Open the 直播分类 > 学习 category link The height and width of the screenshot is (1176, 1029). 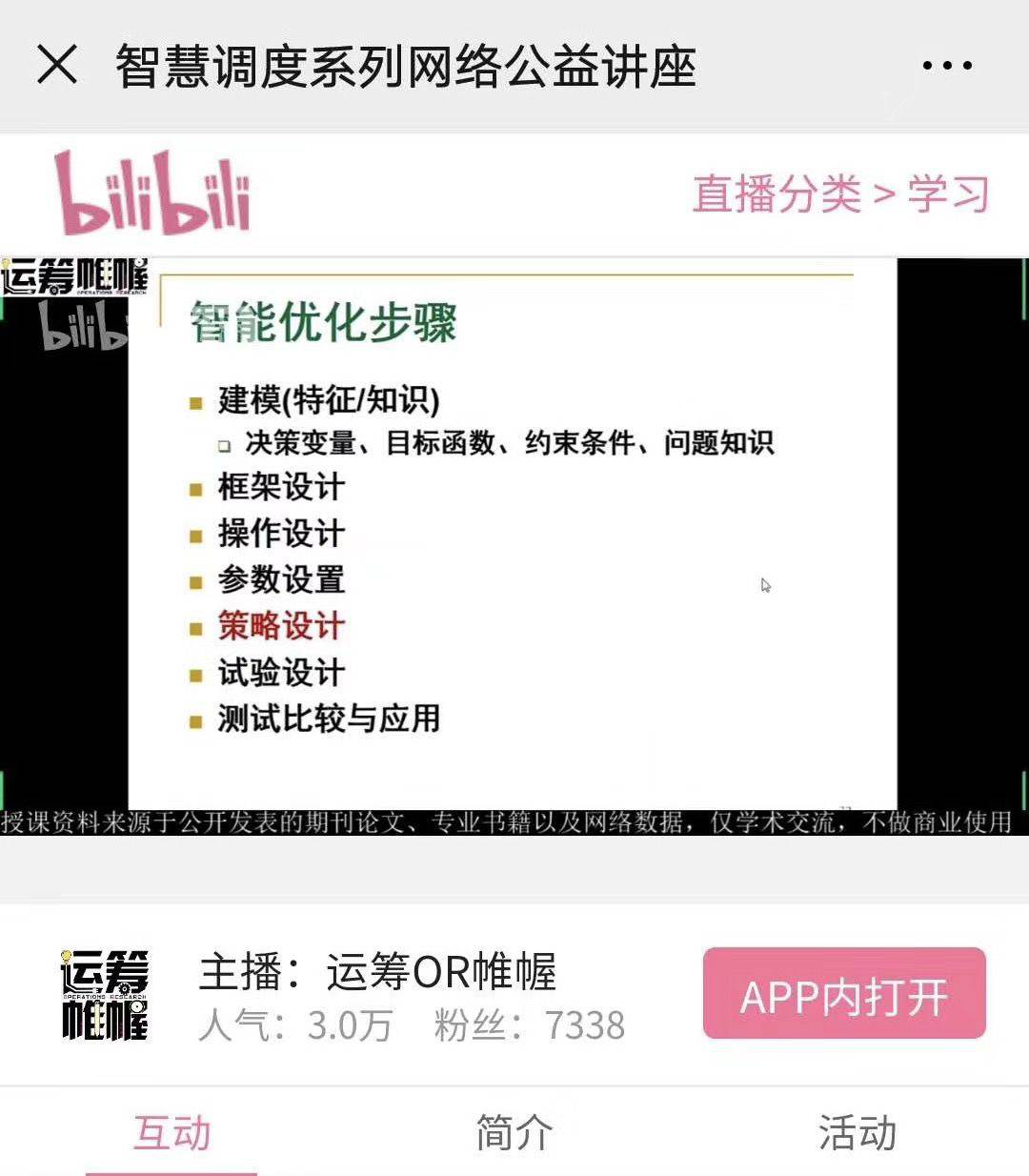click(x=840, y=194)
